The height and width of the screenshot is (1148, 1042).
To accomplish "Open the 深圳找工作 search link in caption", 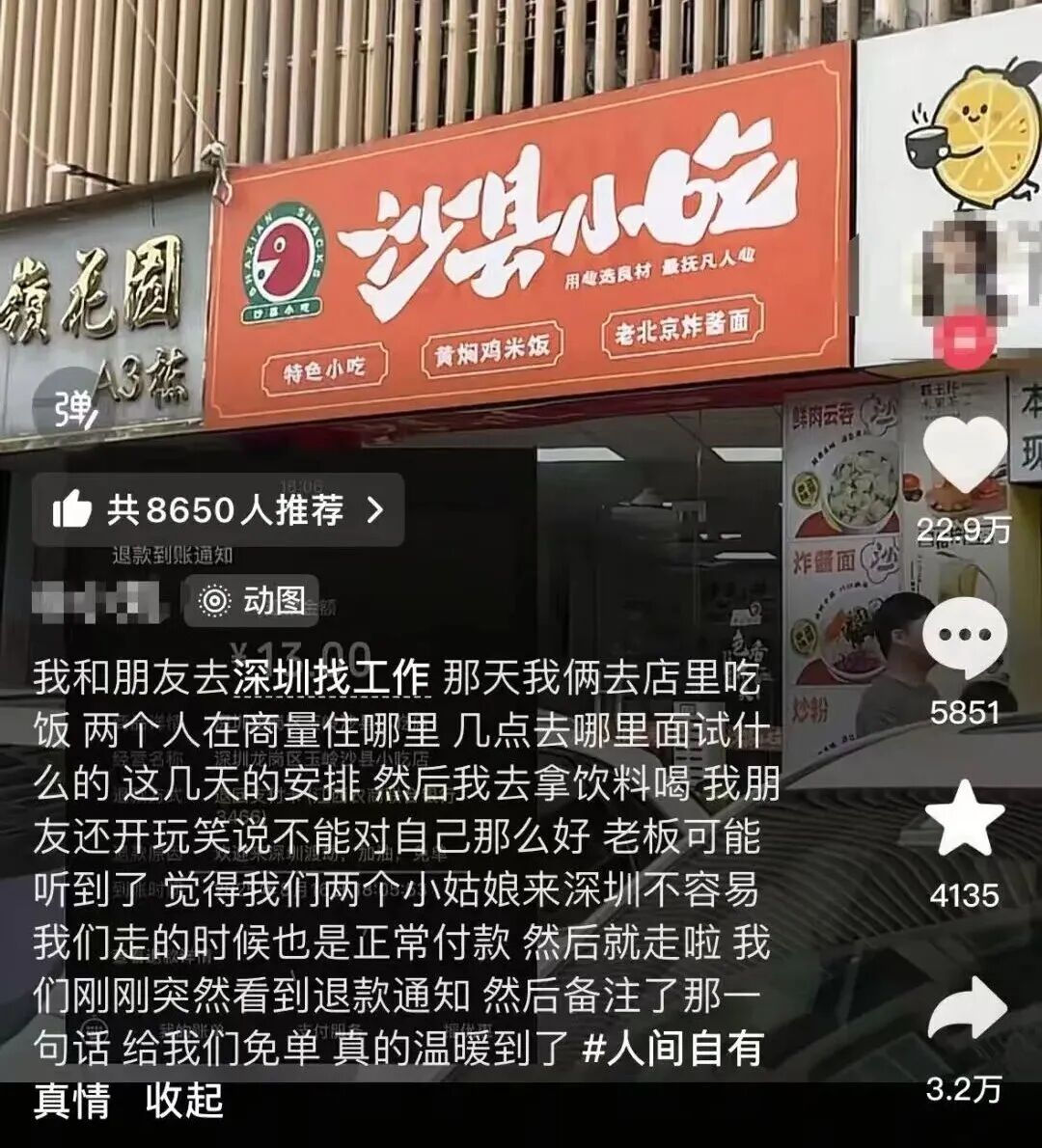I will tap(331, 679).
